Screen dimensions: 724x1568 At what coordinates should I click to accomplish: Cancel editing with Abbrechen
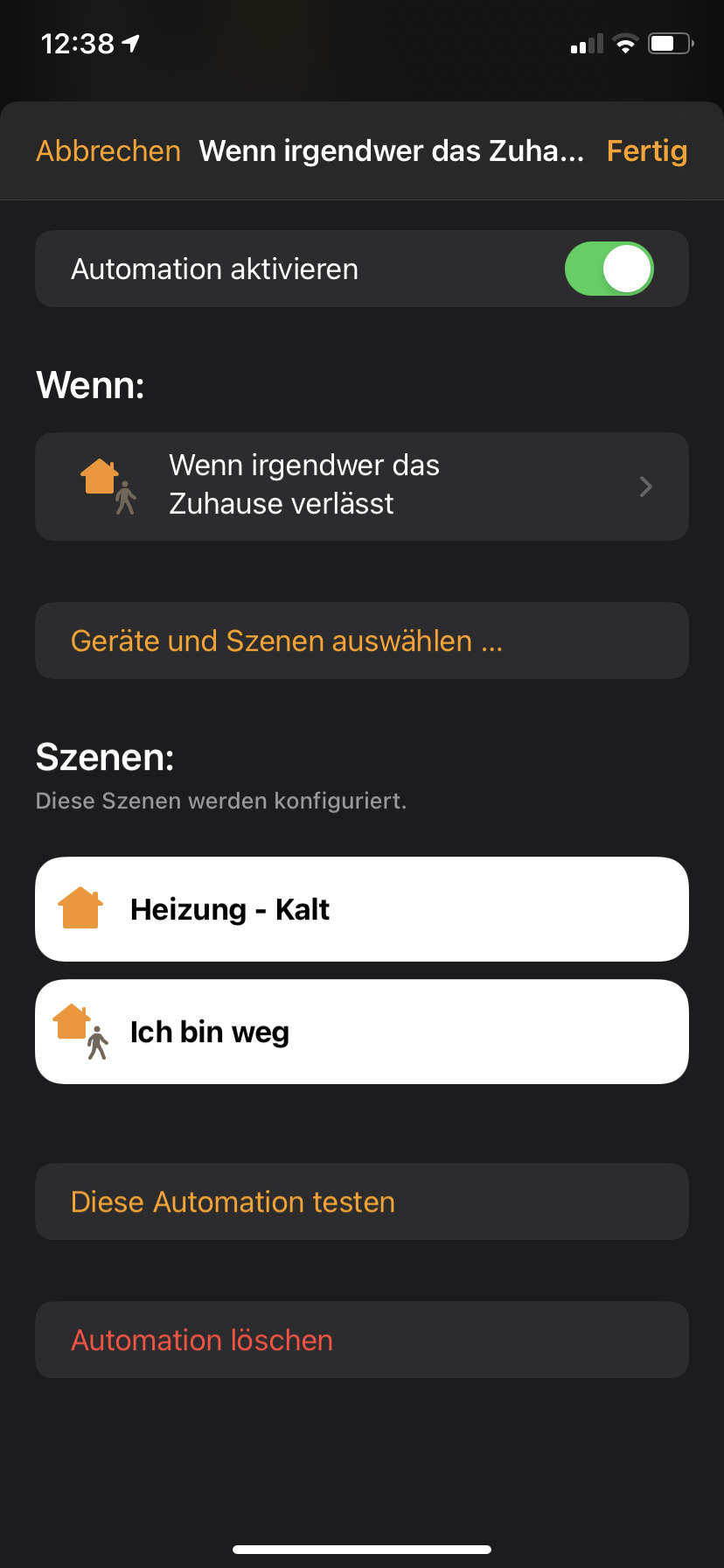pyautogui.click(x=108, y=150)
